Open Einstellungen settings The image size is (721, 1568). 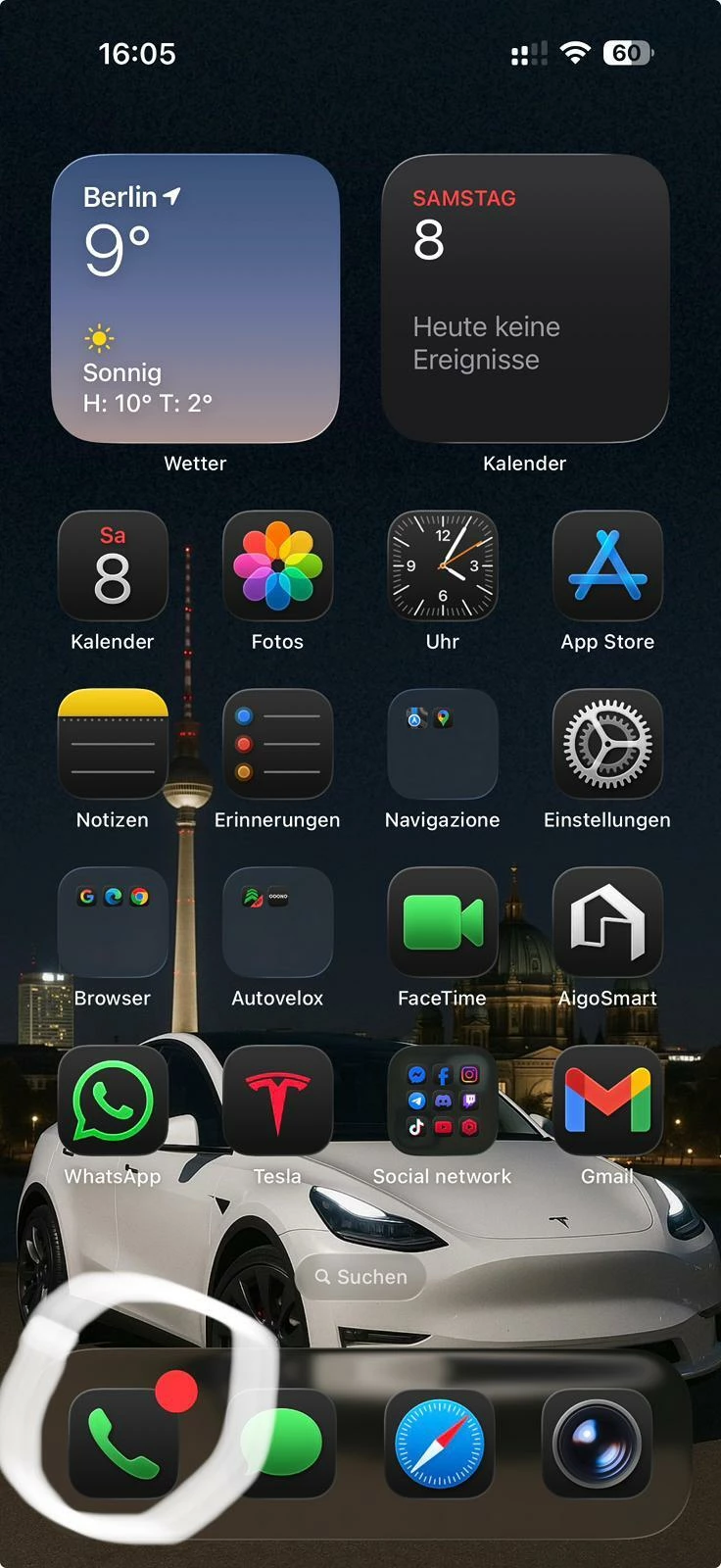pos(607,744)
